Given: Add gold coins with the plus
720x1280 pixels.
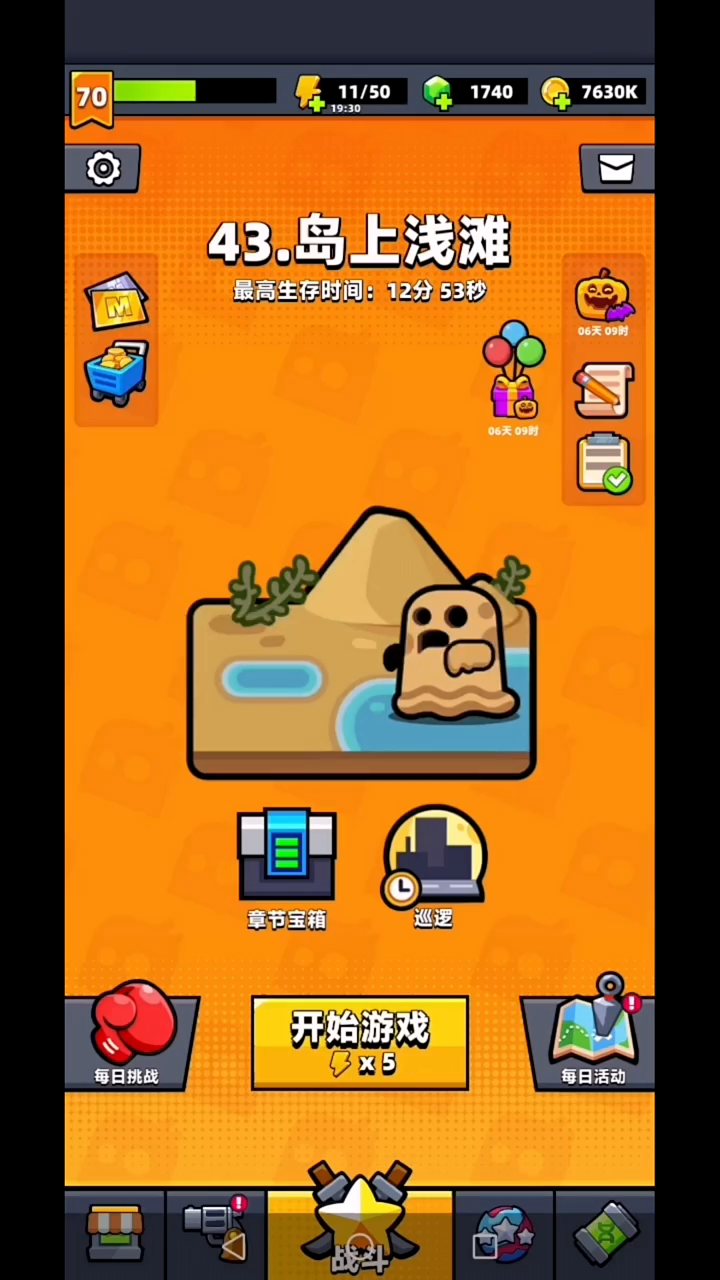Looking at the screenshot, I should point(555,92).
